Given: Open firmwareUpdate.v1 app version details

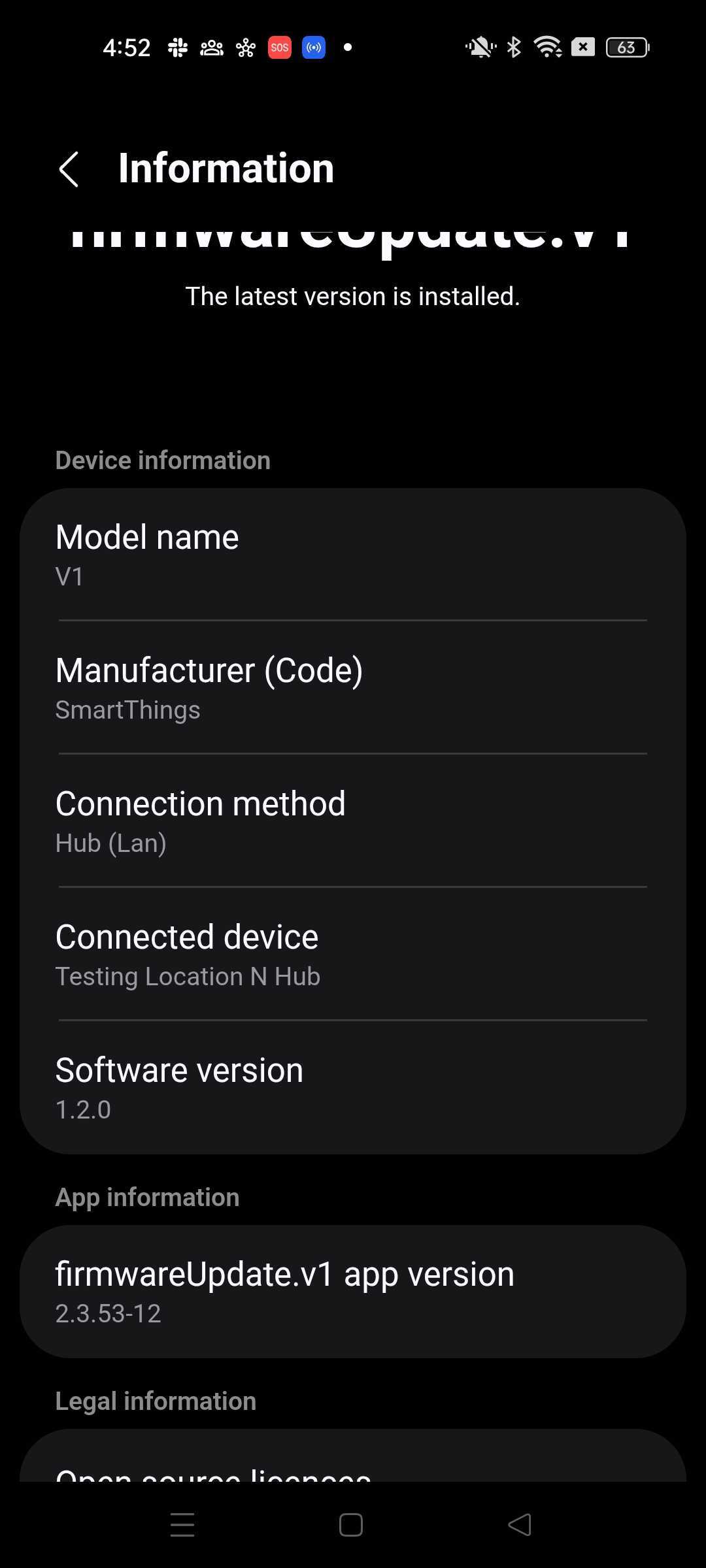Looking at the screenshot, I should click(353, 1290).
